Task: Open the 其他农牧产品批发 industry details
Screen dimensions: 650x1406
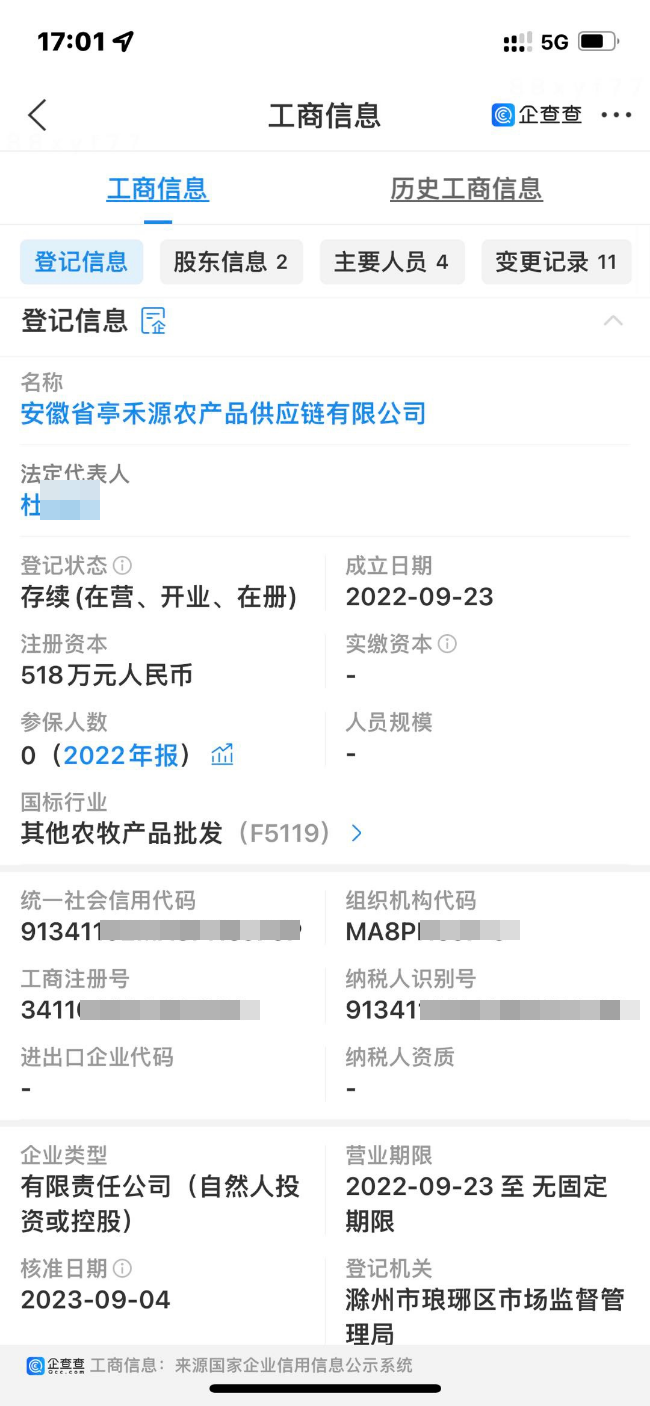Action: tap(191, 833)
